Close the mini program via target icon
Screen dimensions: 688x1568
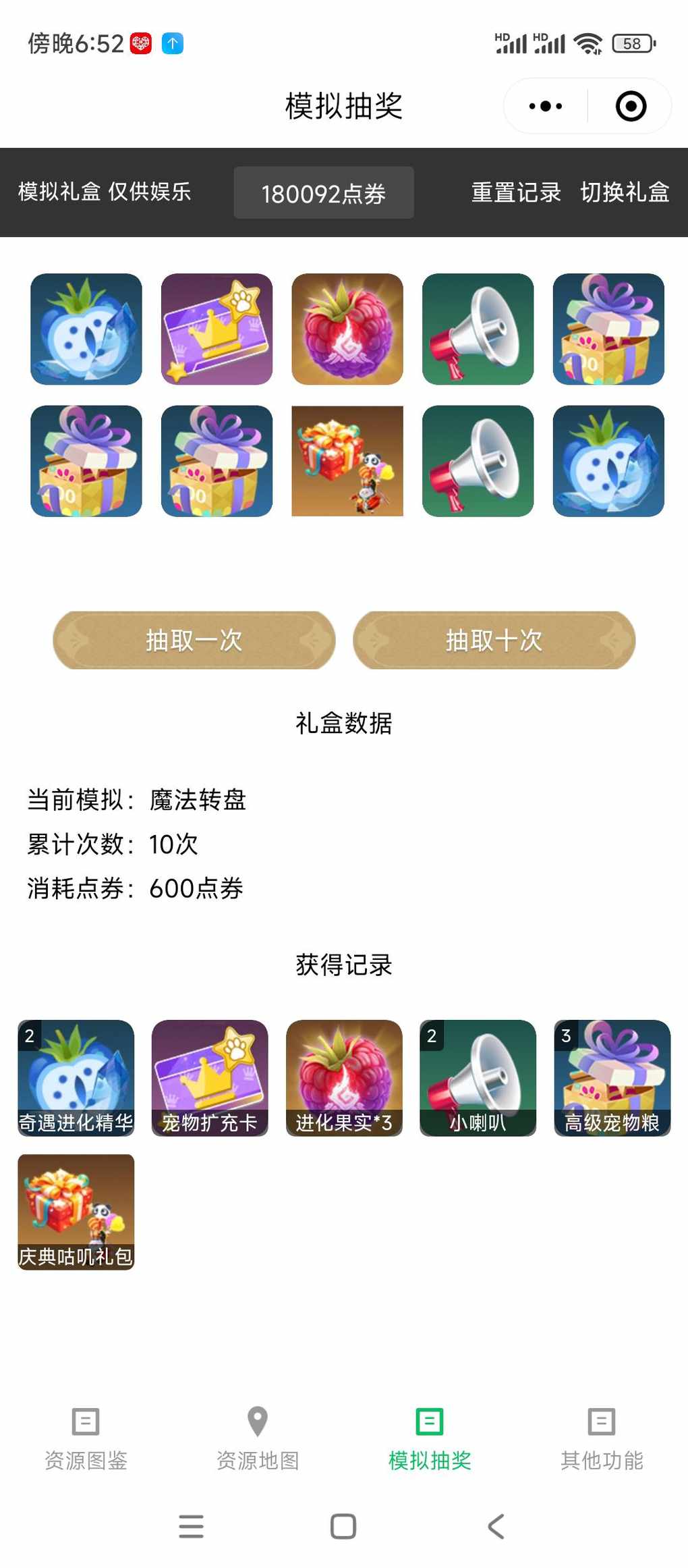point(631,106)
